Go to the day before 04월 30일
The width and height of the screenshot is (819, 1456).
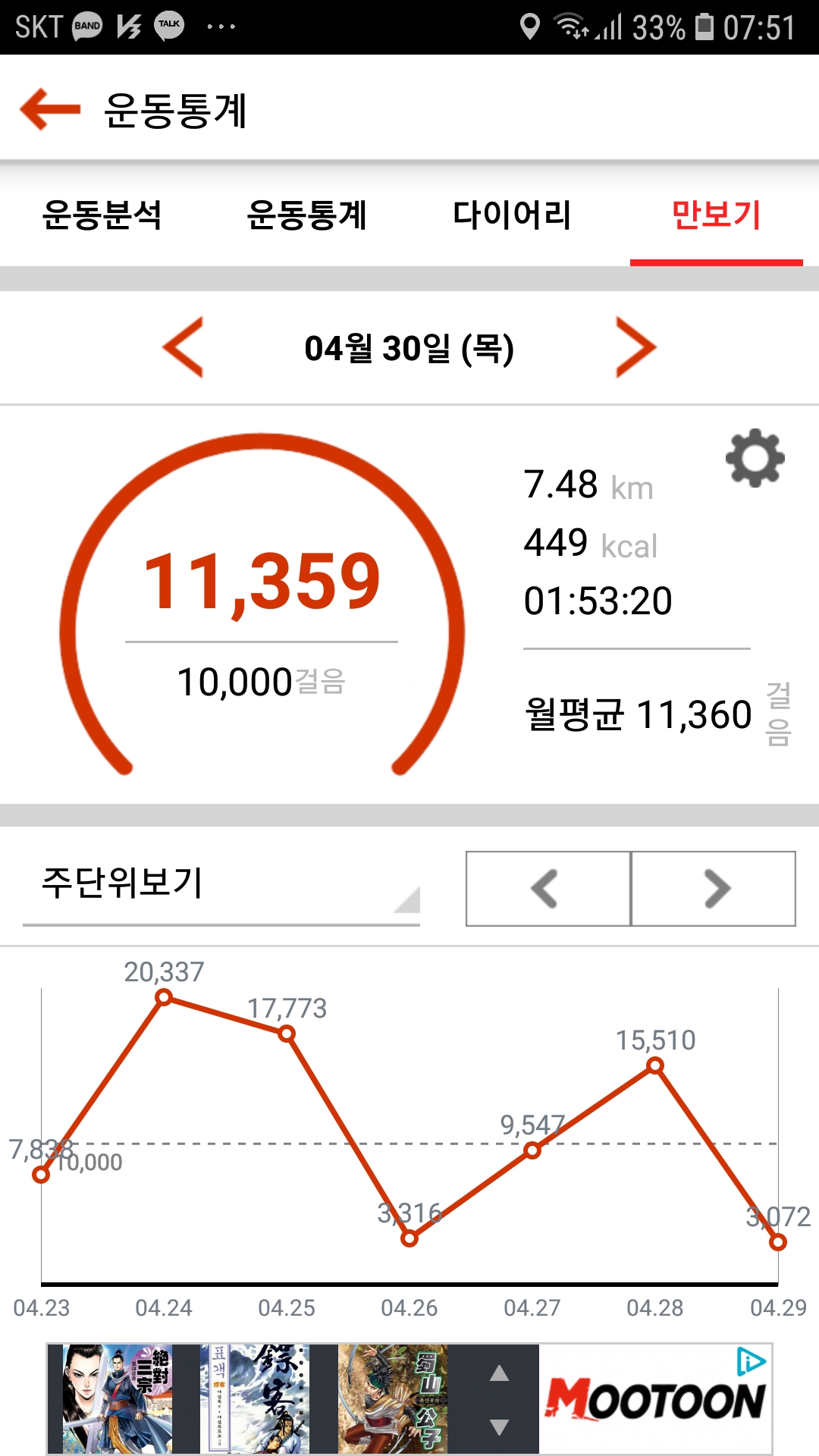point(184,347)
